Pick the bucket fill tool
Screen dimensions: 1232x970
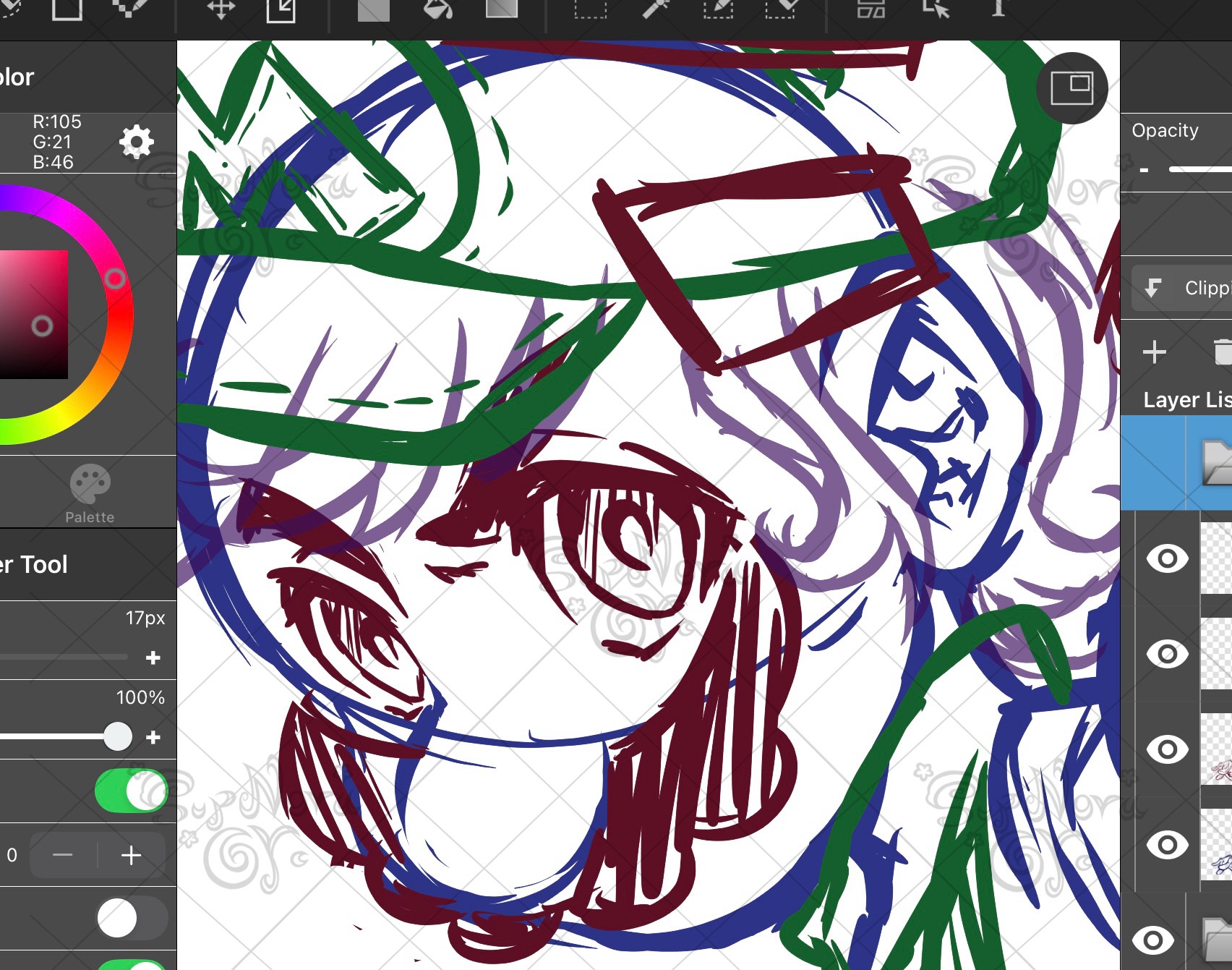click(x=437, y=9)
